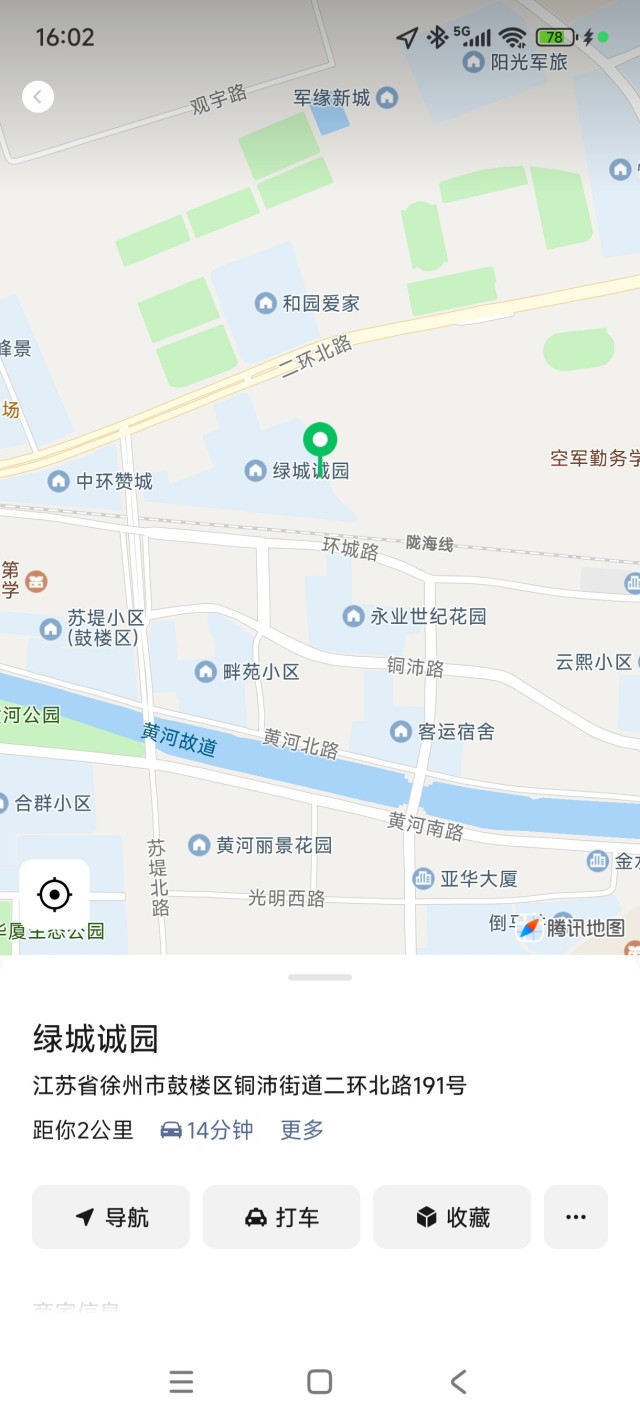Open the three-dot more options button
The height and width of the screenshot is (1422, 640).
pos(576,1217)
